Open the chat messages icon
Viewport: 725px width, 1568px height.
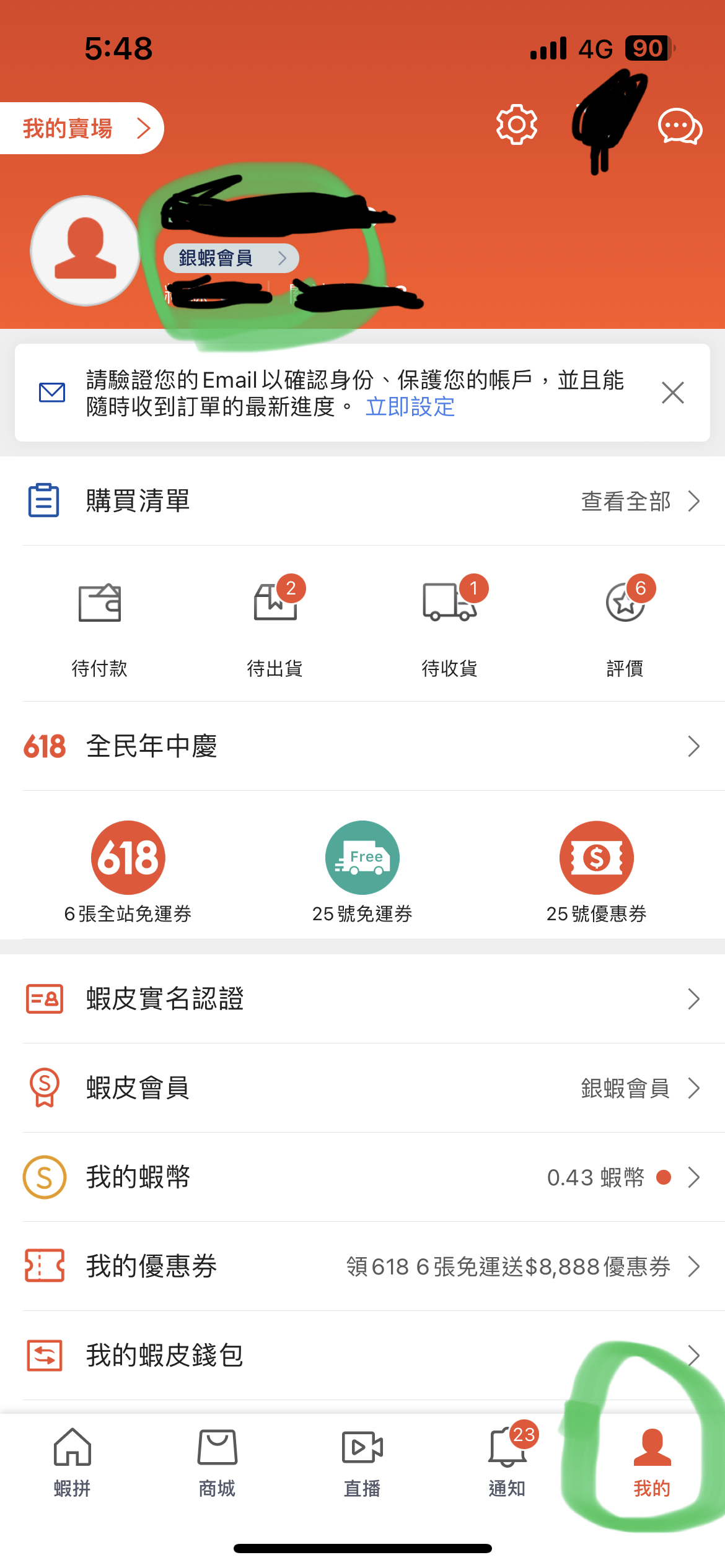679,126
